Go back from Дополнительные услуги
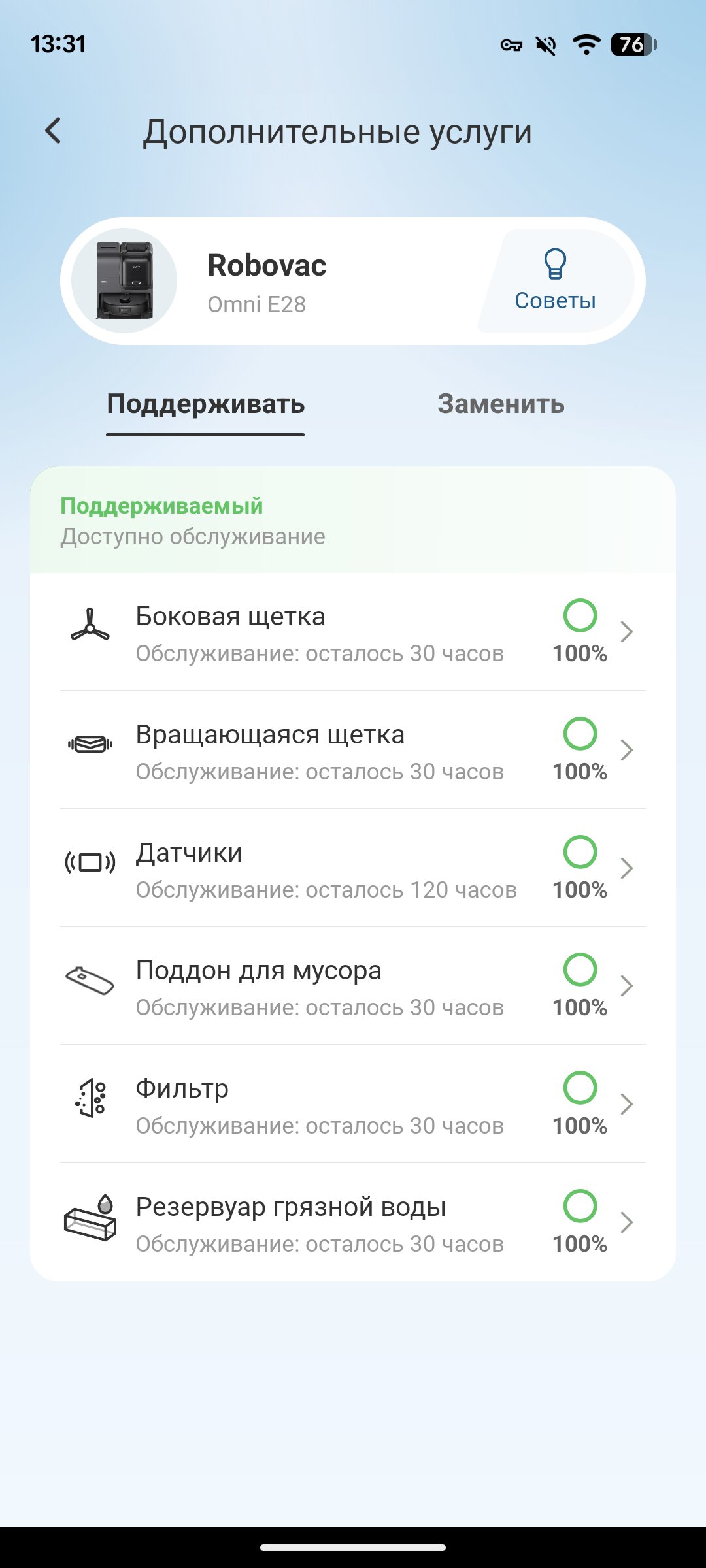Image resolution: width=706 pixels, height=1568 pixels. (x=54, y=131)
